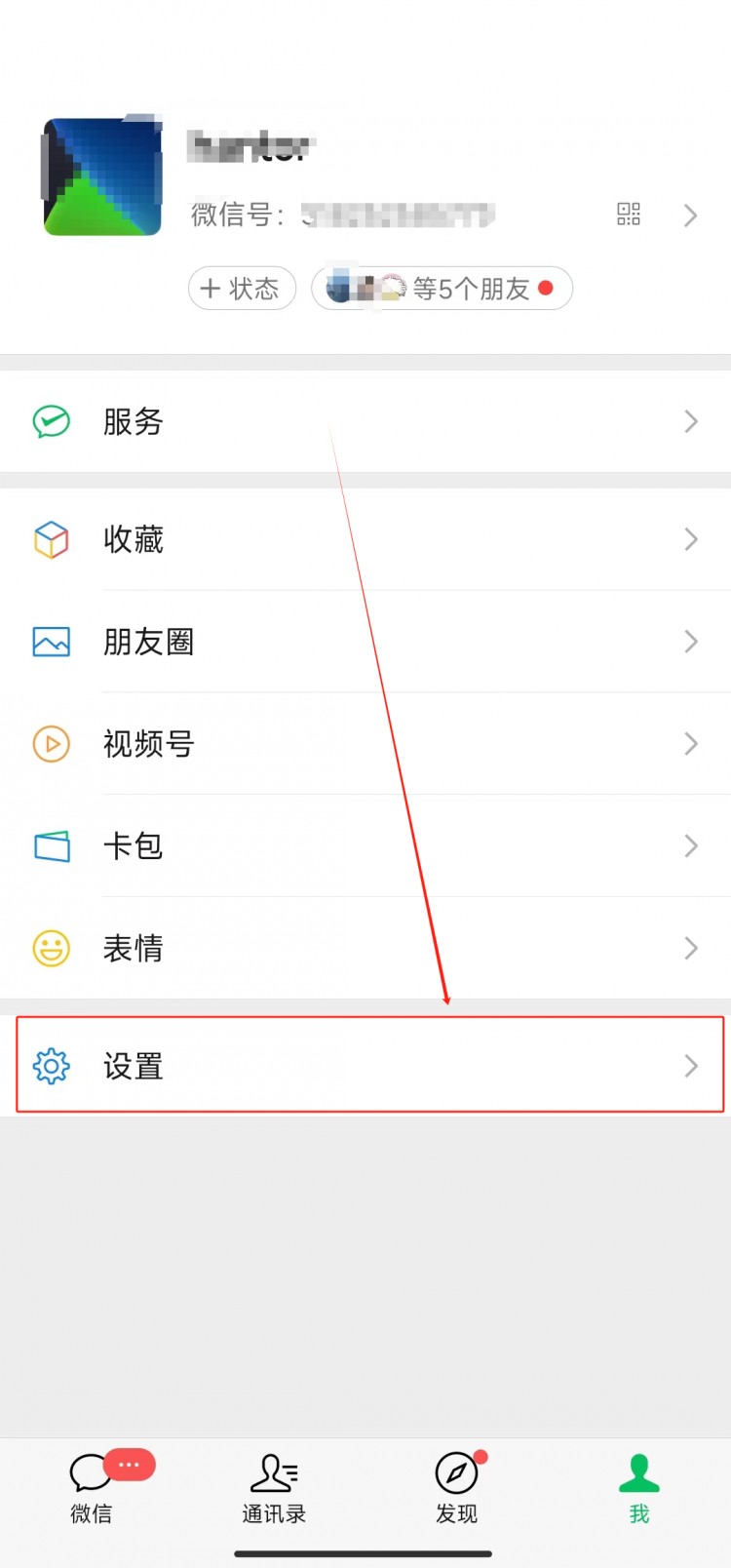The height and width of the screenshot is (1568, 731).
Task: Show my profile QR code
Action: pos(629,215)
